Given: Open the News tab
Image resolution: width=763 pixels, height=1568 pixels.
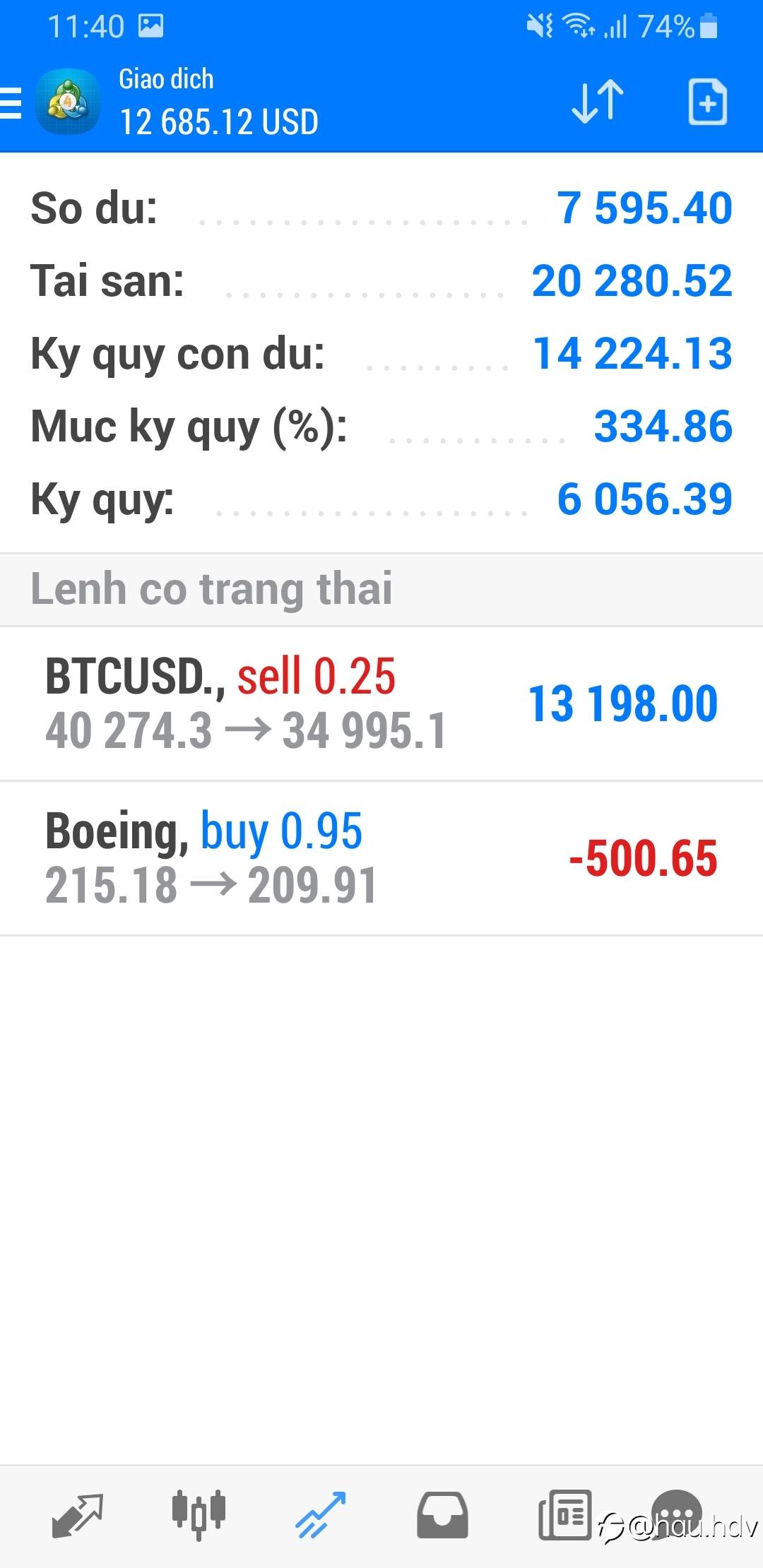Looking at the screenshot, I should 564,1515.
